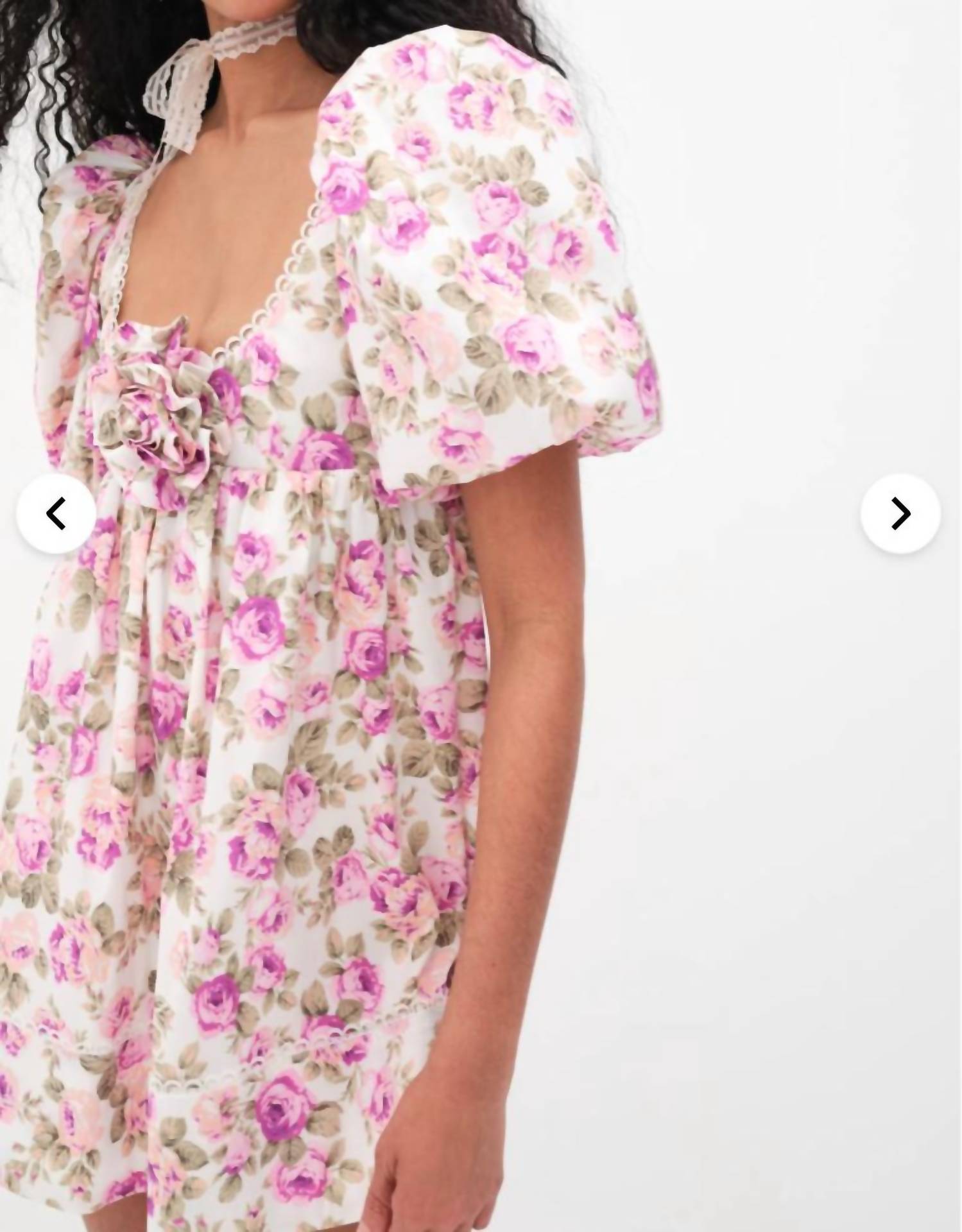The width and height of the screenshot is (962, 1232).
Task: Go to the previous product photo
Action: click(x=56, y=513)
